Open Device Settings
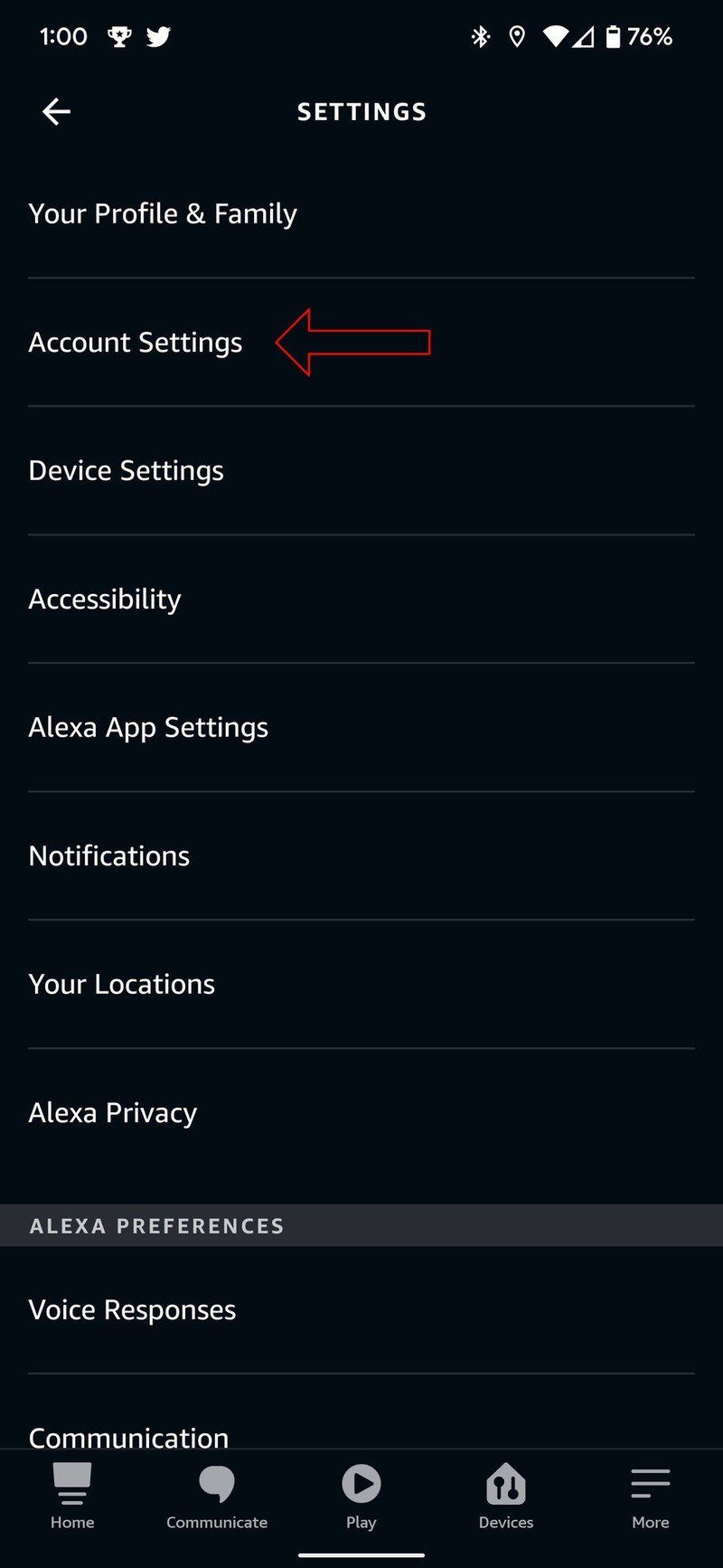 126,470
